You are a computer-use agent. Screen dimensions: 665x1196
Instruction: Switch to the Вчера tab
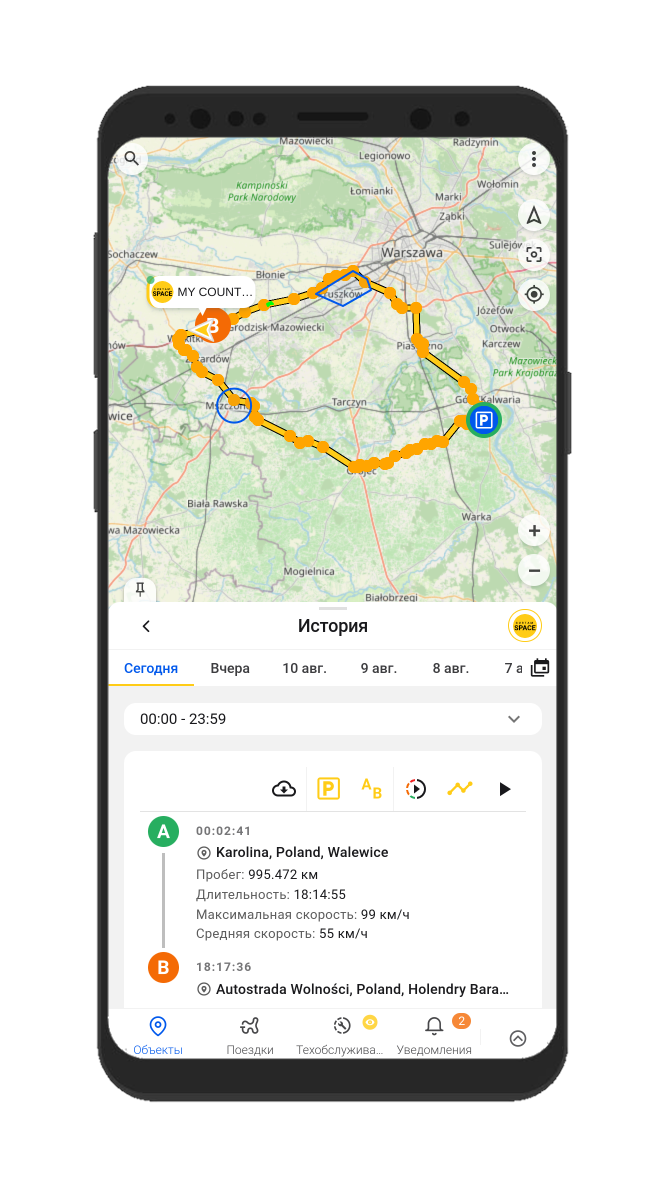(230, 668)
